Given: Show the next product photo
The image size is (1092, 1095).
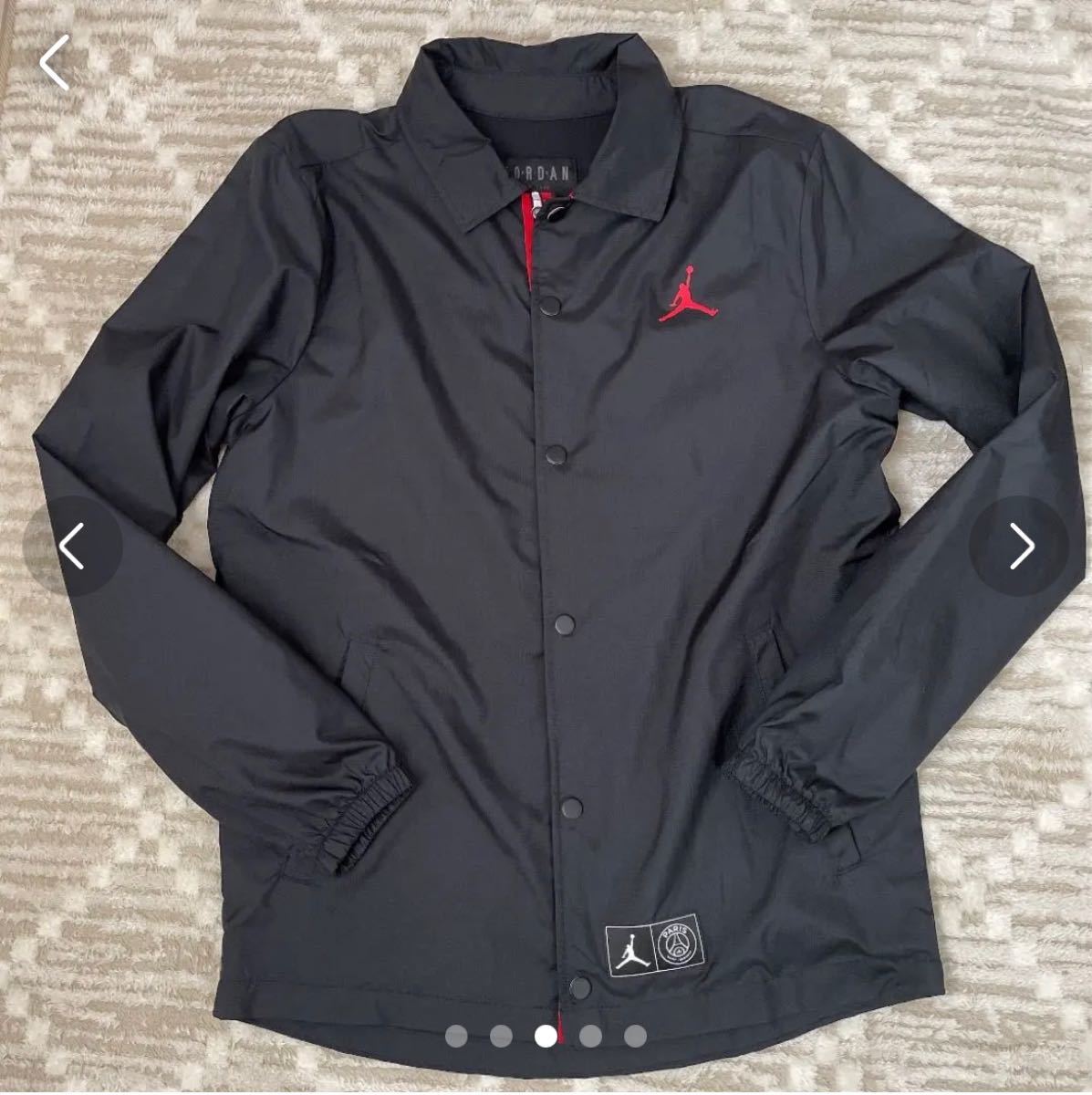Looking at the screenshot, I should [x=1020, y=546].
